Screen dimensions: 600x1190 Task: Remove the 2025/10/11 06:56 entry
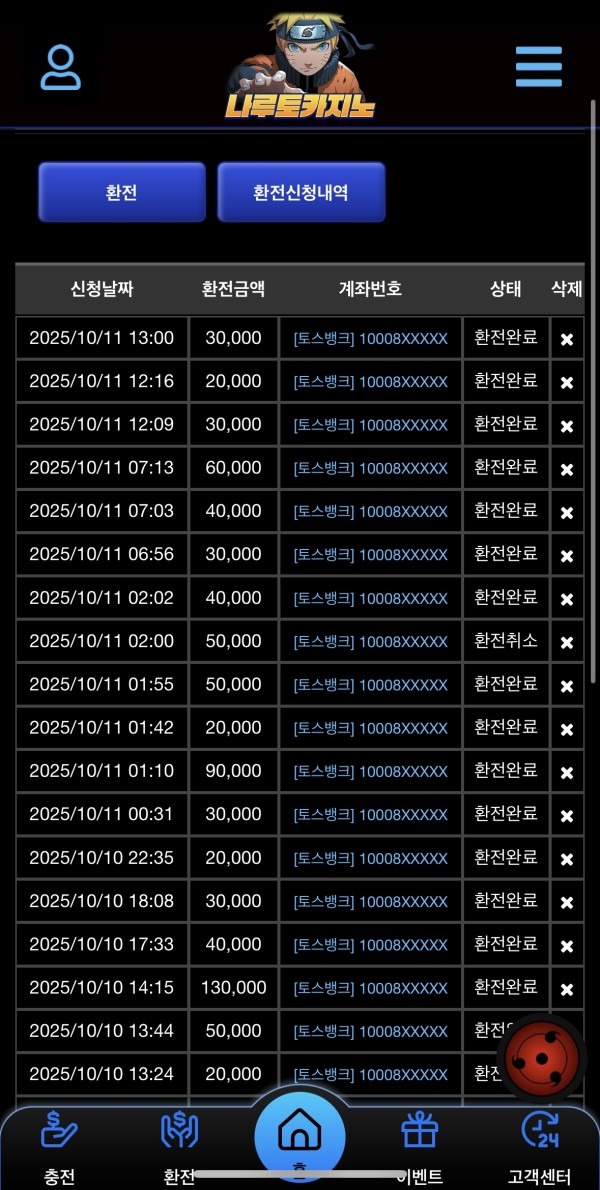click(x=567, y=556)
